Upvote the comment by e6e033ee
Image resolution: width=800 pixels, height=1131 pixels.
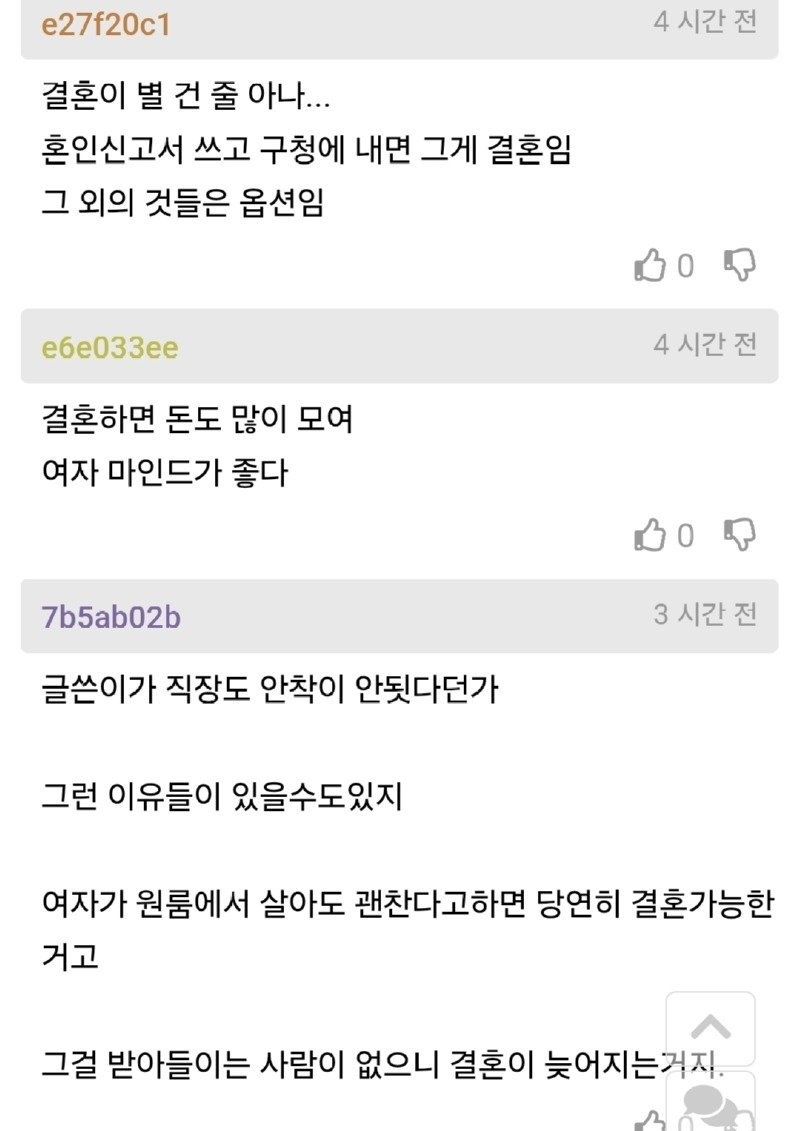pos(650,536)
